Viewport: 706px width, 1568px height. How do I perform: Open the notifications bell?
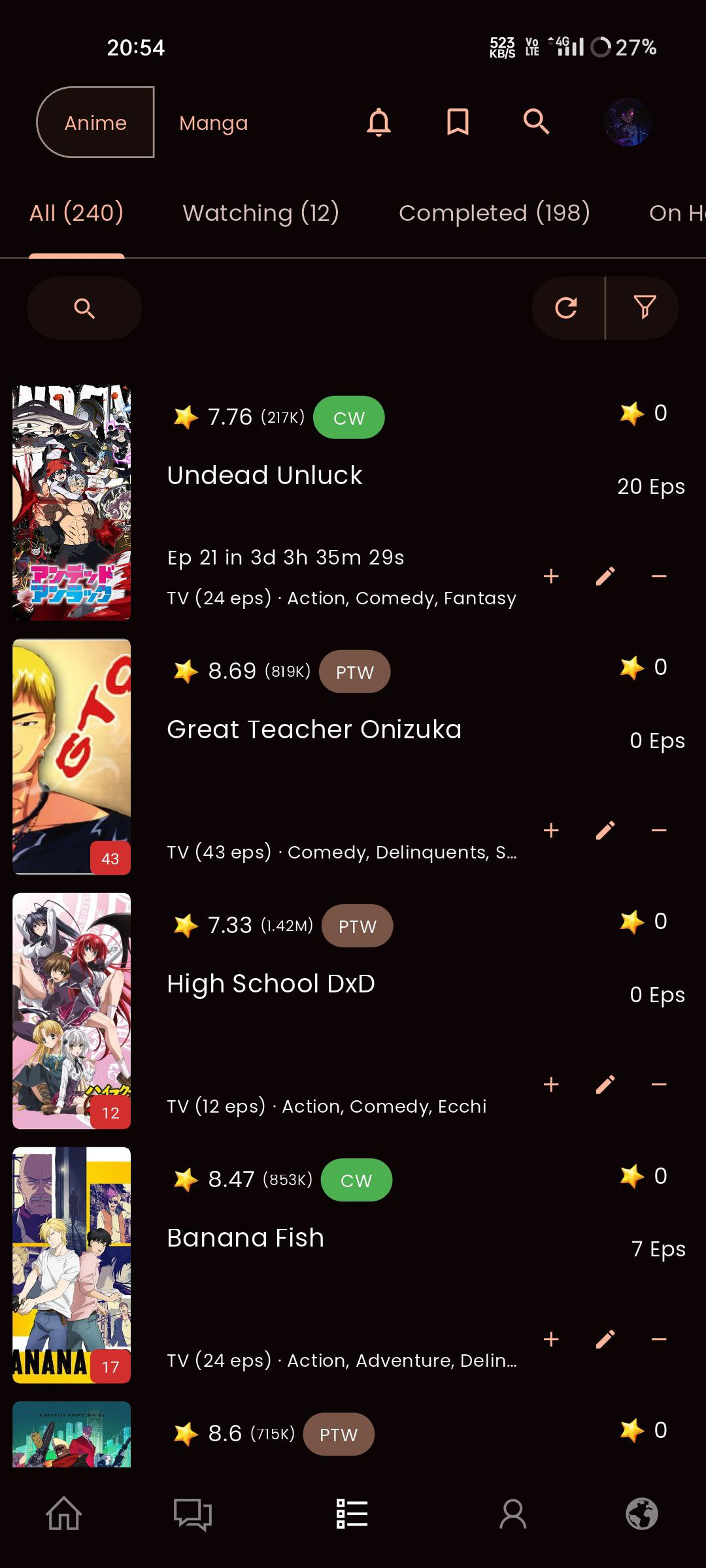[378, 122]
